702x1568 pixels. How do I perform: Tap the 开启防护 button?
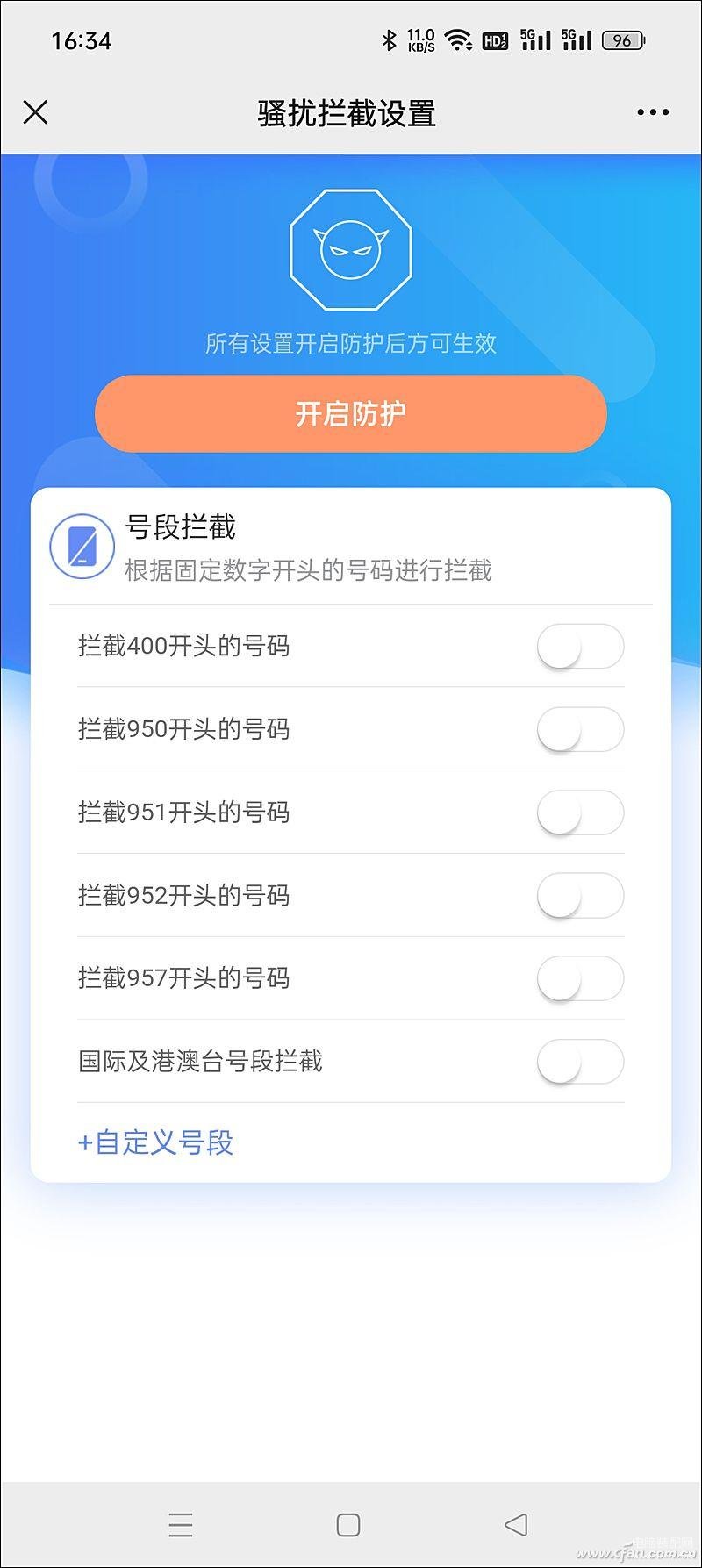(x=351, y=414)
